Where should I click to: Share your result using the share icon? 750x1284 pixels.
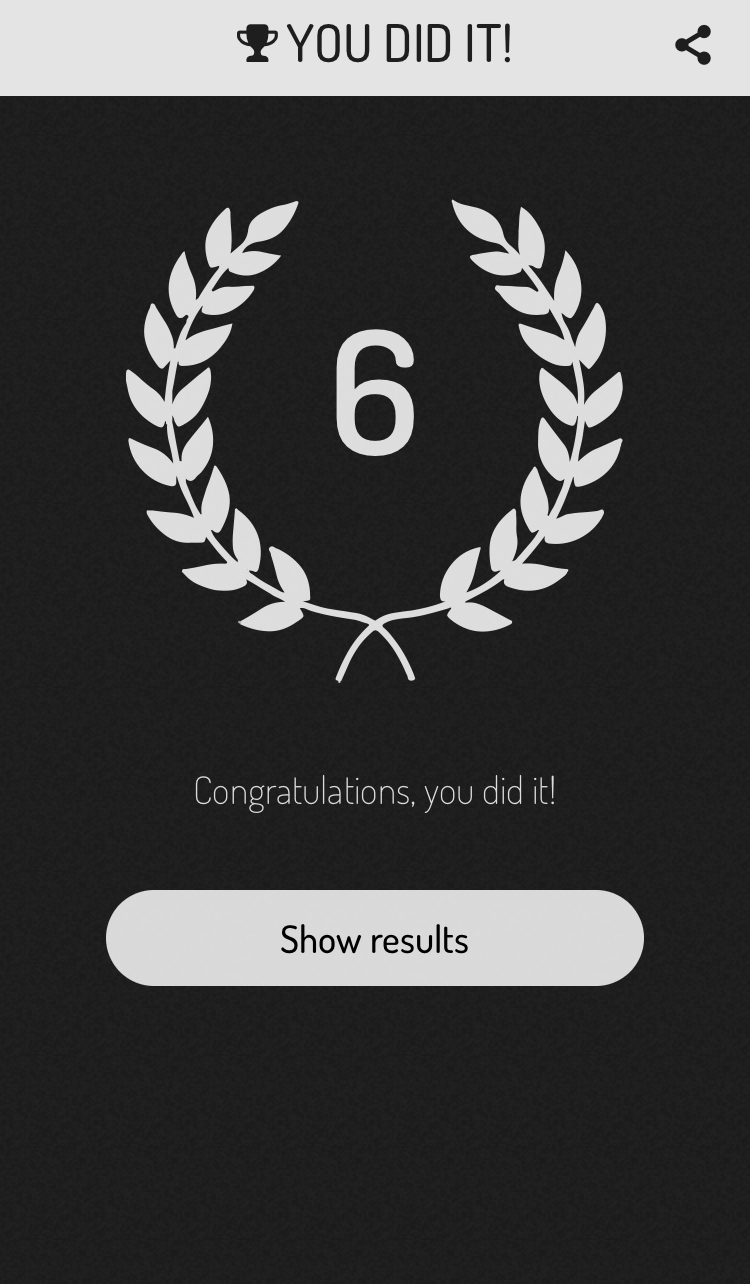coord(693,45)
